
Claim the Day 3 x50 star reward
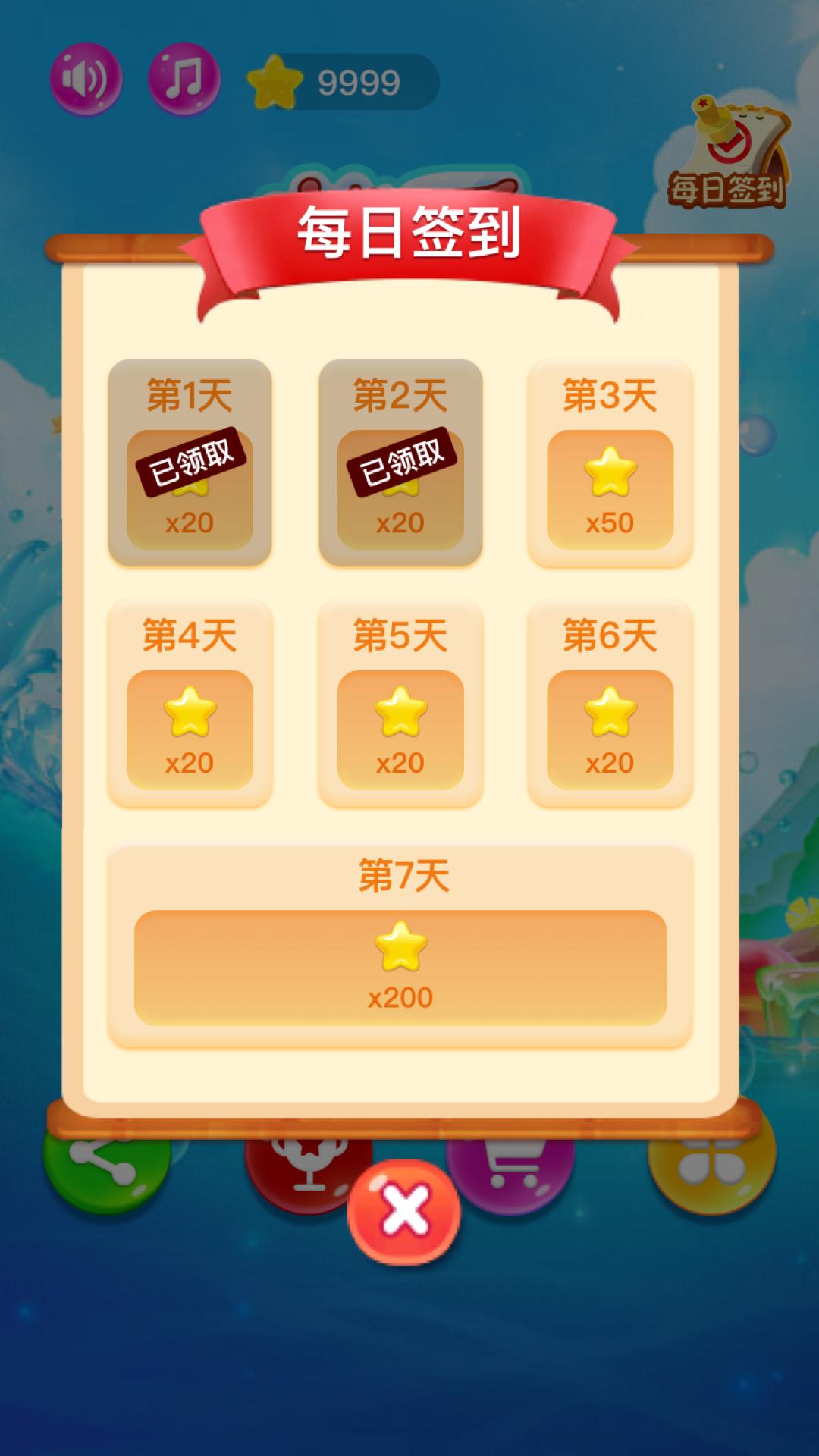coord(610,463)
